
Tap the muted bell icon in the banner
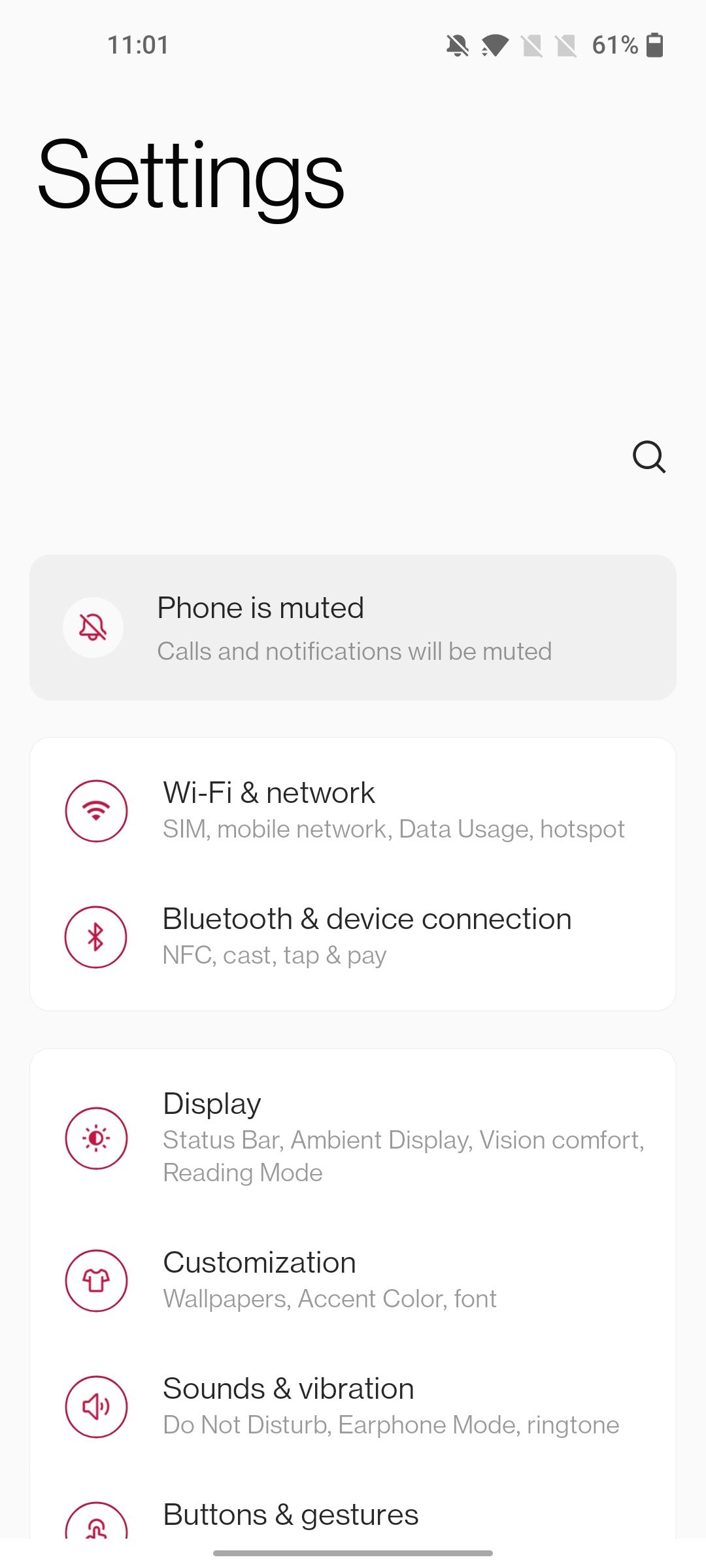coord(93,627)
